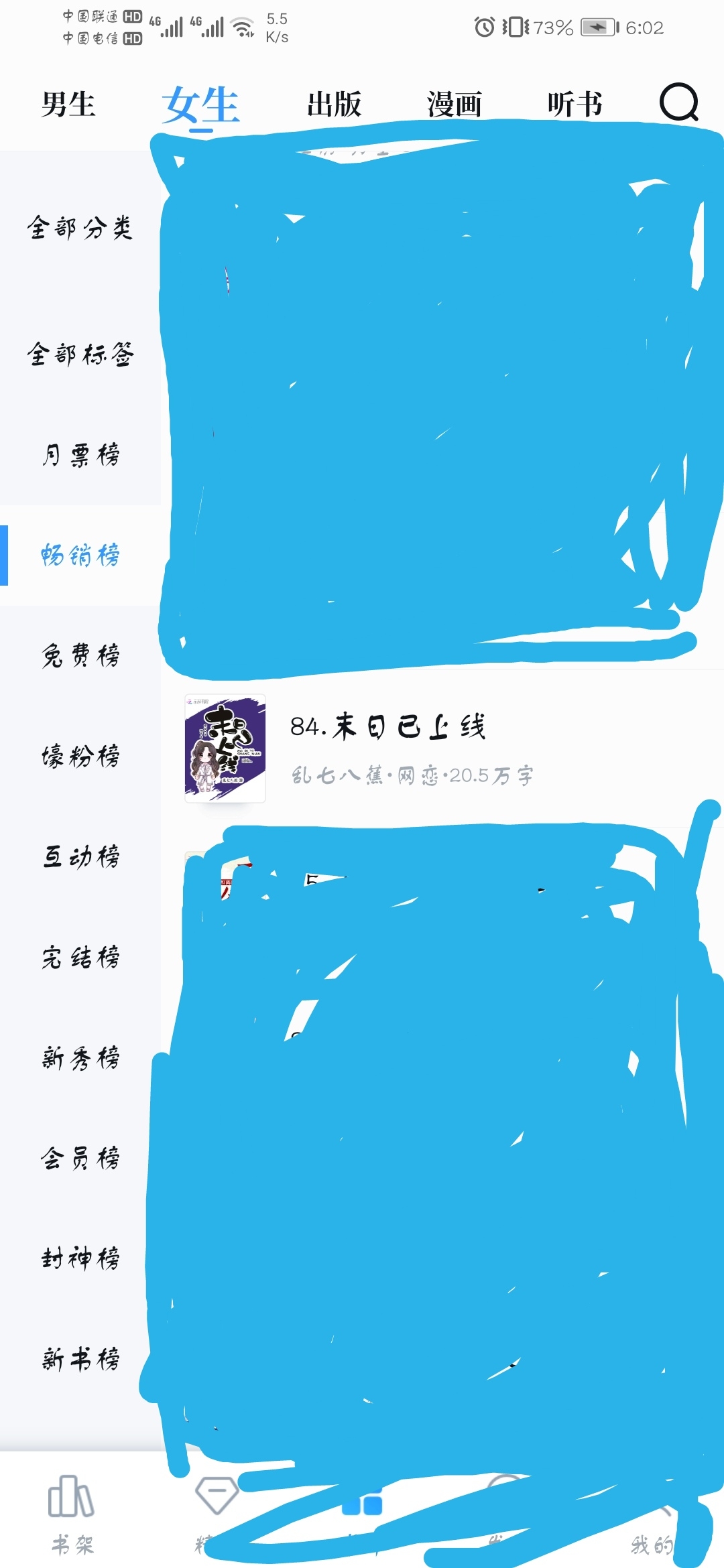Image resolution: width=724 pixels, height=1568 pixels.
Task: View the 会员榜 ranking
Action: pos(80,1158)
